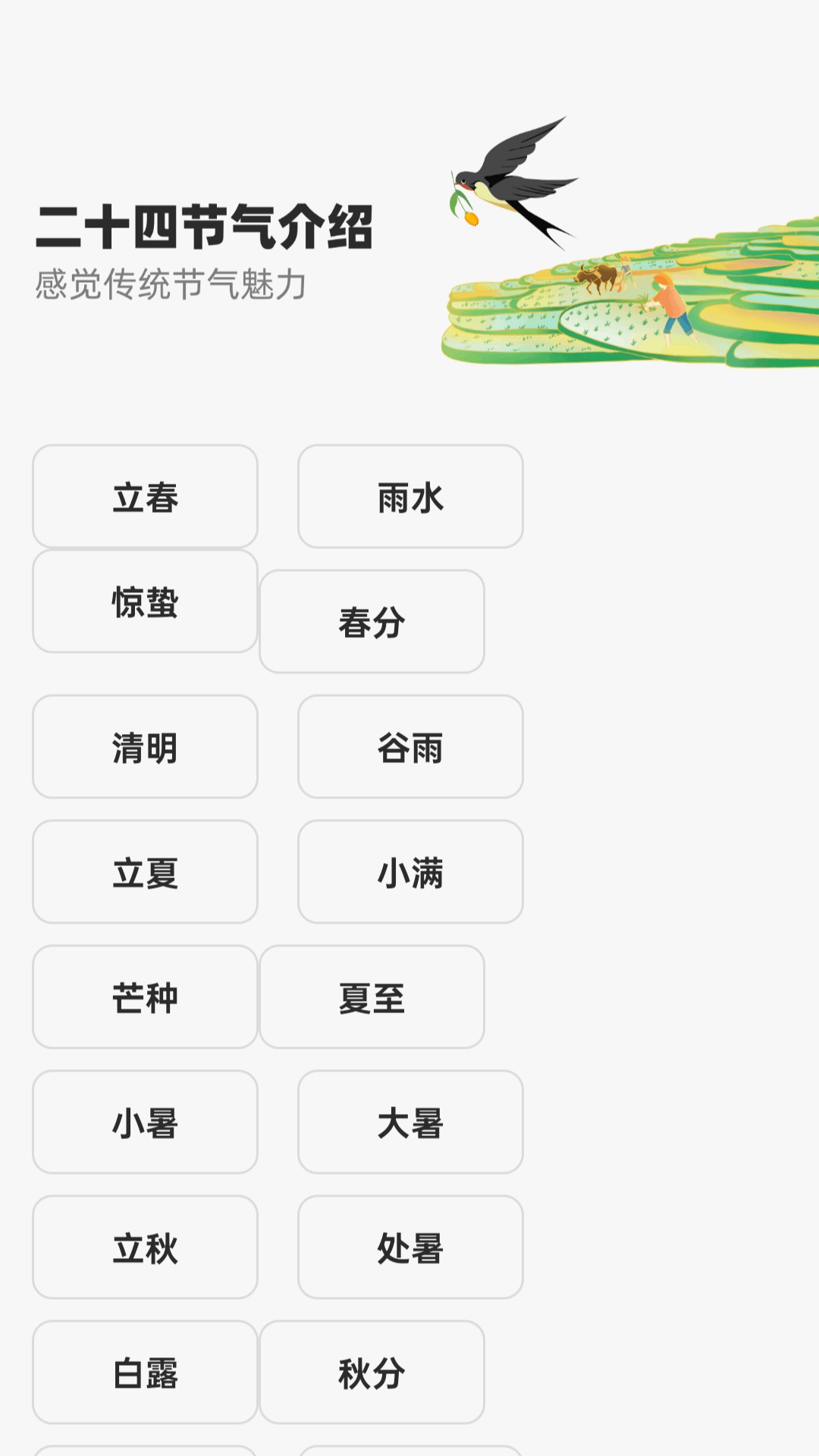View the 小满 solar term

pos(409,872)
